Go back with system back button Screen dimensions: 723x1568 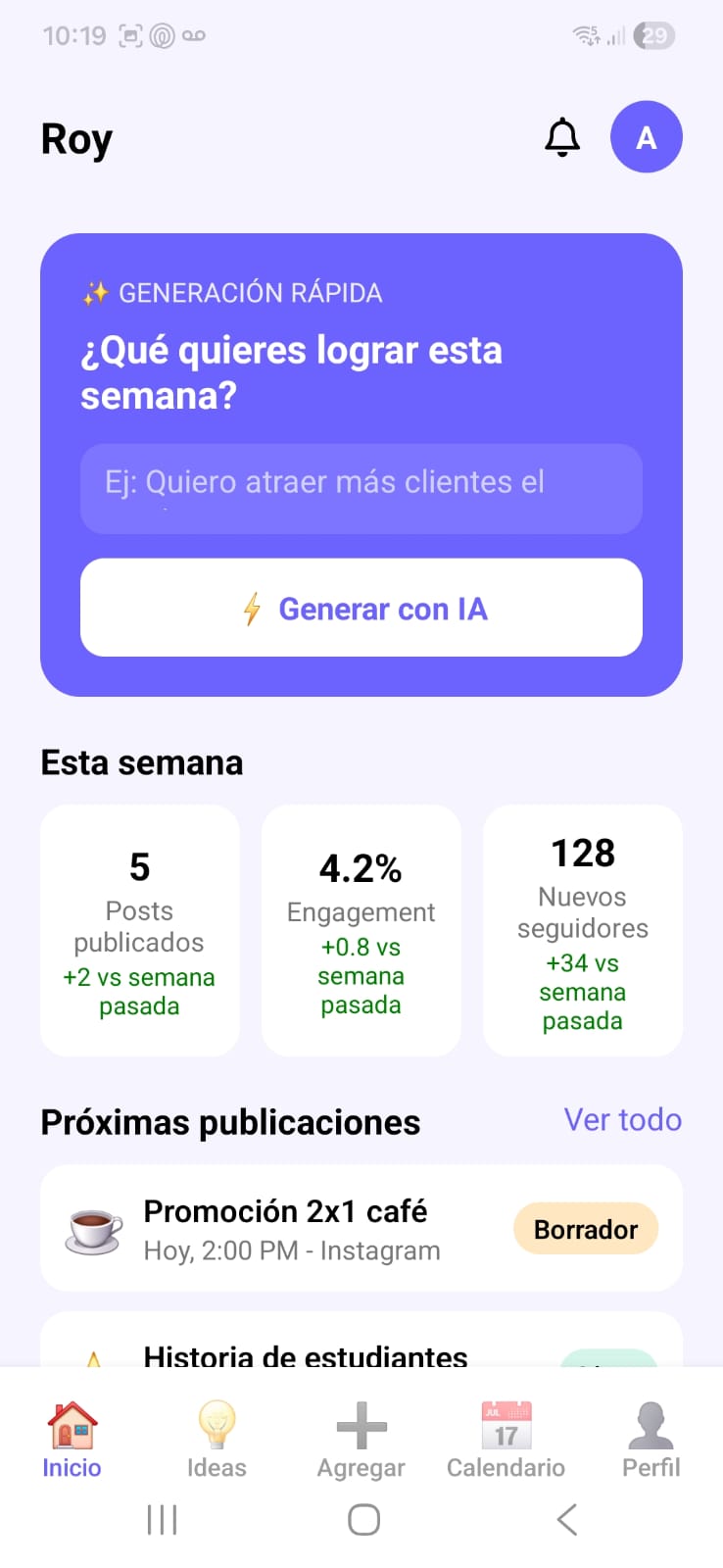(x=567, y=1520)
